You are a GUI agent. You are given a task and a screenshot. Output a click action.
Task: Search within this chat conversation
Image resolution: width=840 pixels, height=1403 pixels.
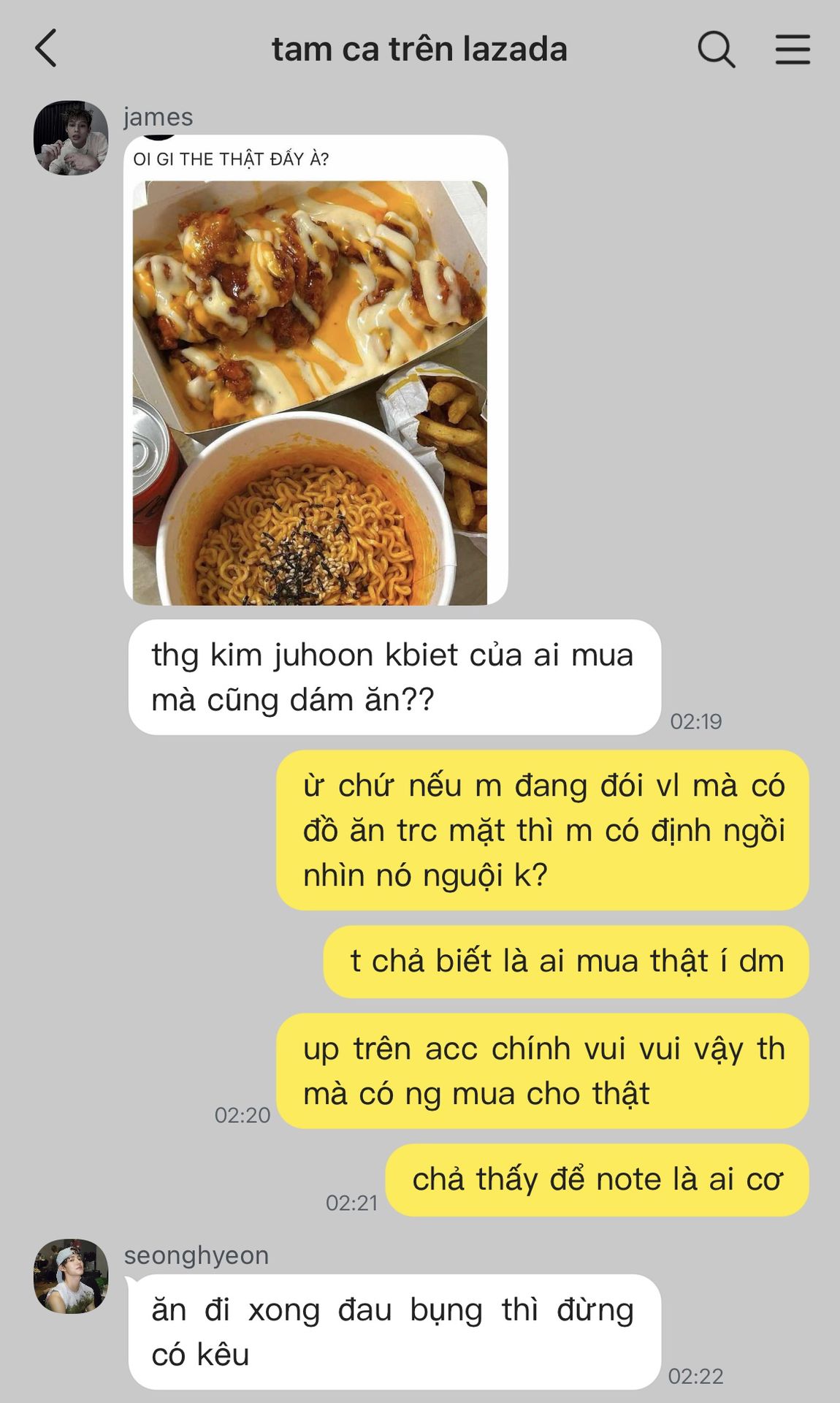tap(716, 50)
